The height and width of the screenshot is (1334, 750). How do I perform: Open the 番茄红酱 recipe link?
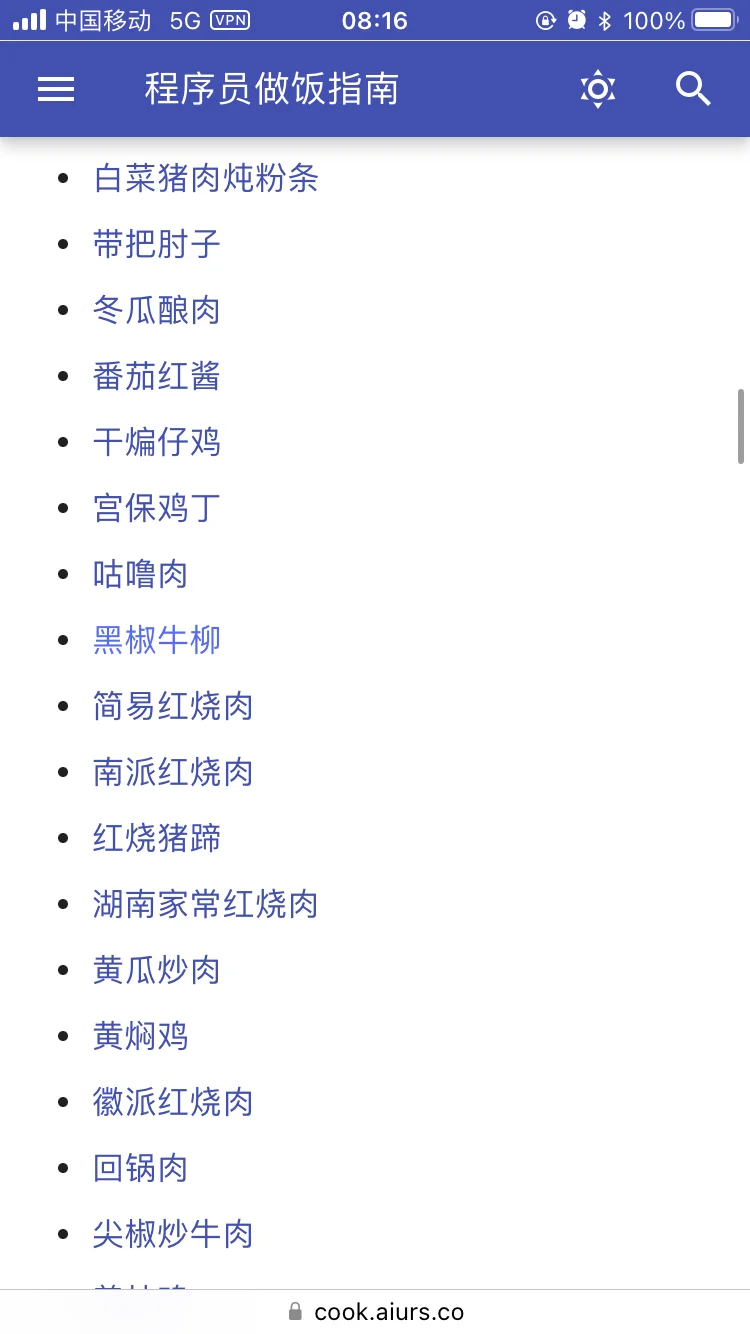[x=156, y=377]
